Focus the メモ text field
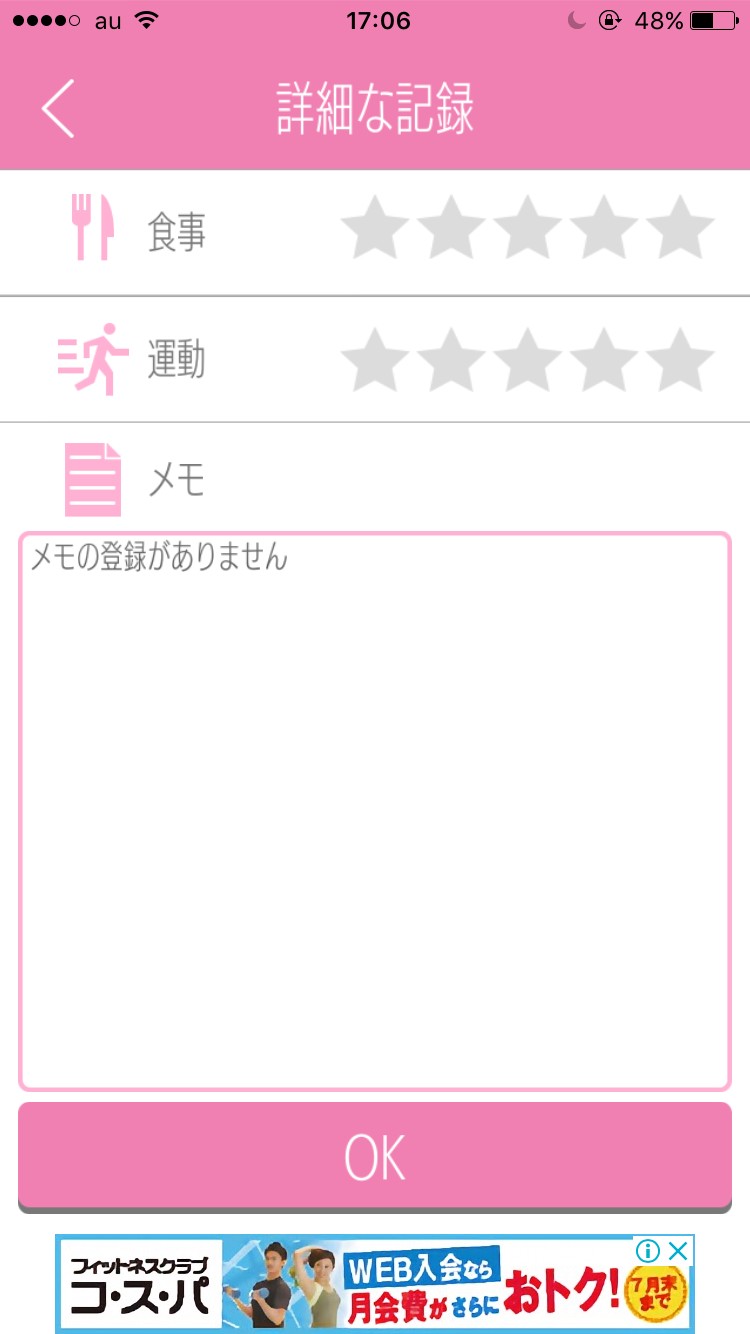The image size is (750, 1334). [x=375, y=810]
